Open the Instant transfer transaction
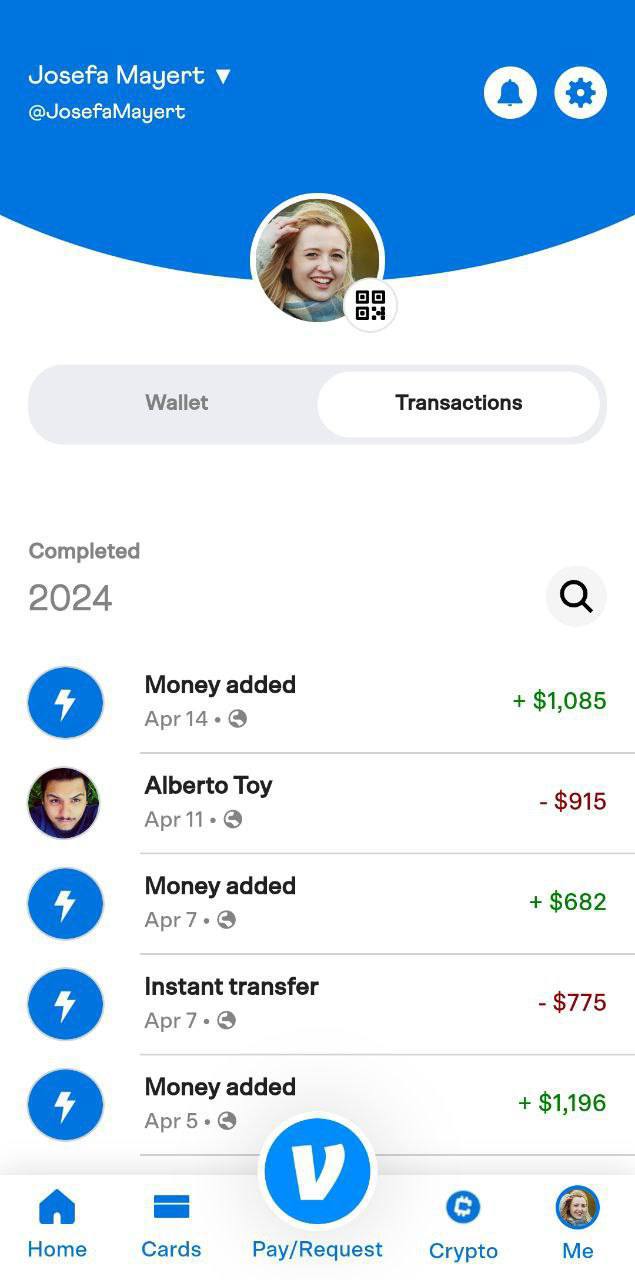 pos(317,1004)
